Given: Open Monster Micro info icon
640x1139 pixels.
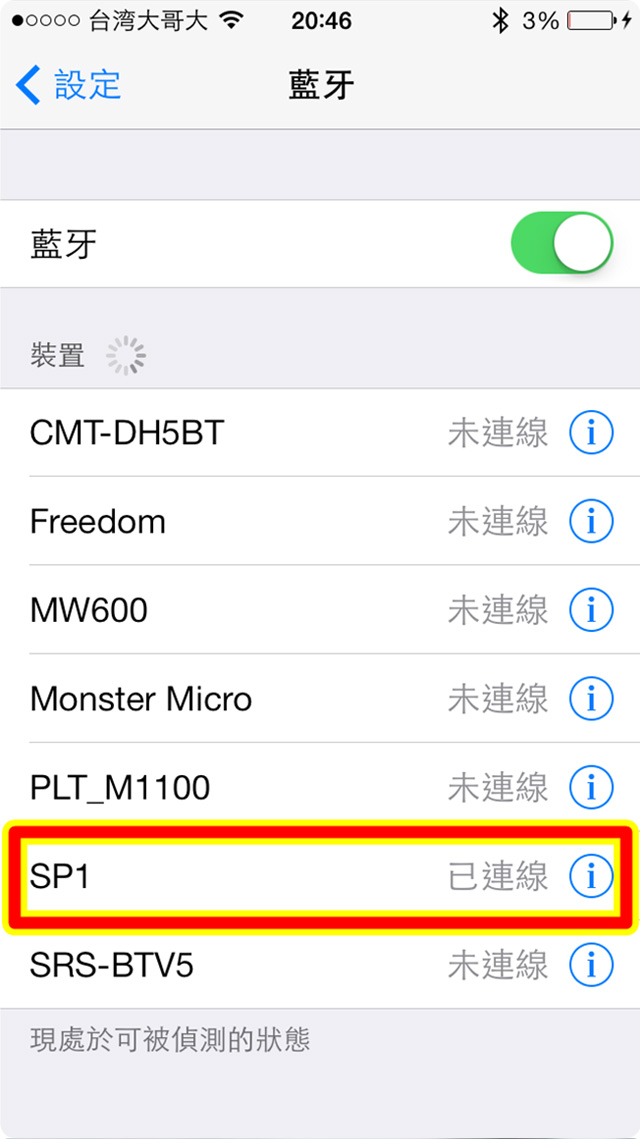Looking at the screenshot, I should 591,699.
